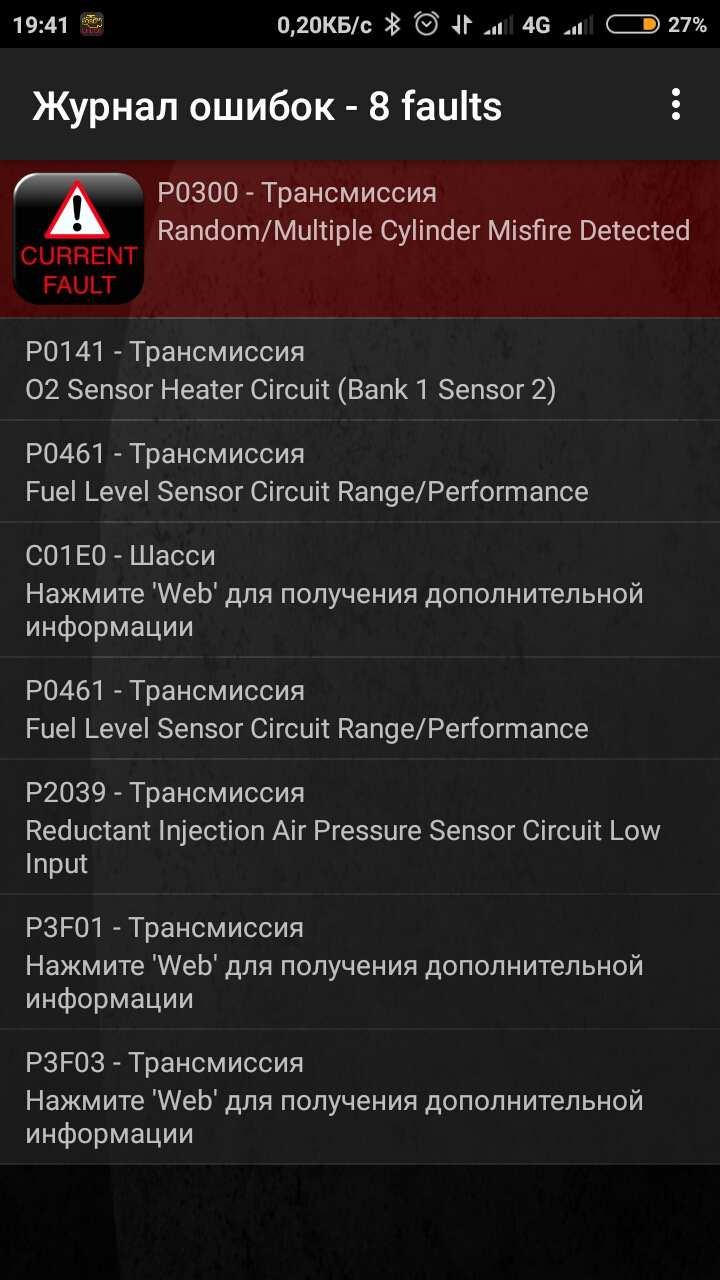View the P3F01 fault details

click(360, 962)
